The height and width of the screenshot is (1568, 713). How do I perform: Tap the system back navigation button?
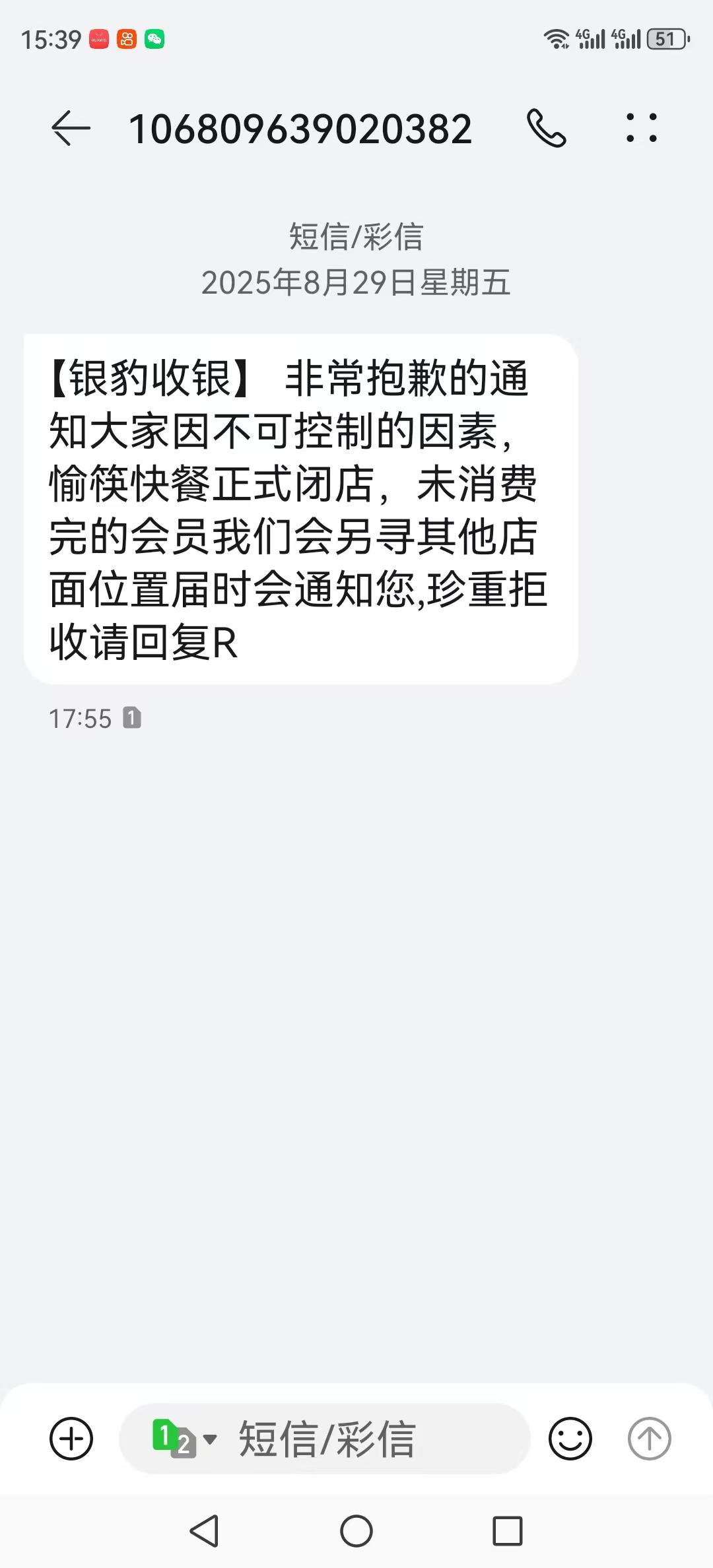(204, 1531)
